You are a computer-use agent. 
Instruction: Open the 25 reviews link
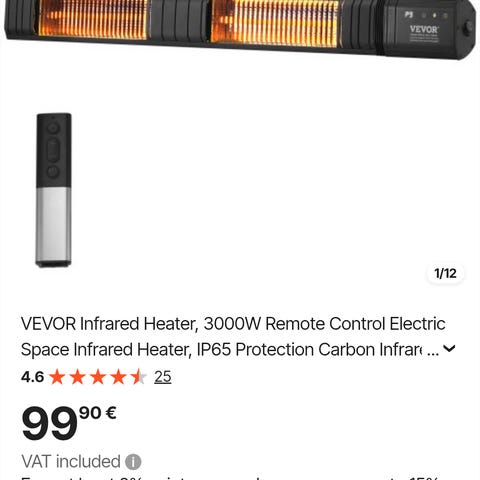[x=163, y=377]
